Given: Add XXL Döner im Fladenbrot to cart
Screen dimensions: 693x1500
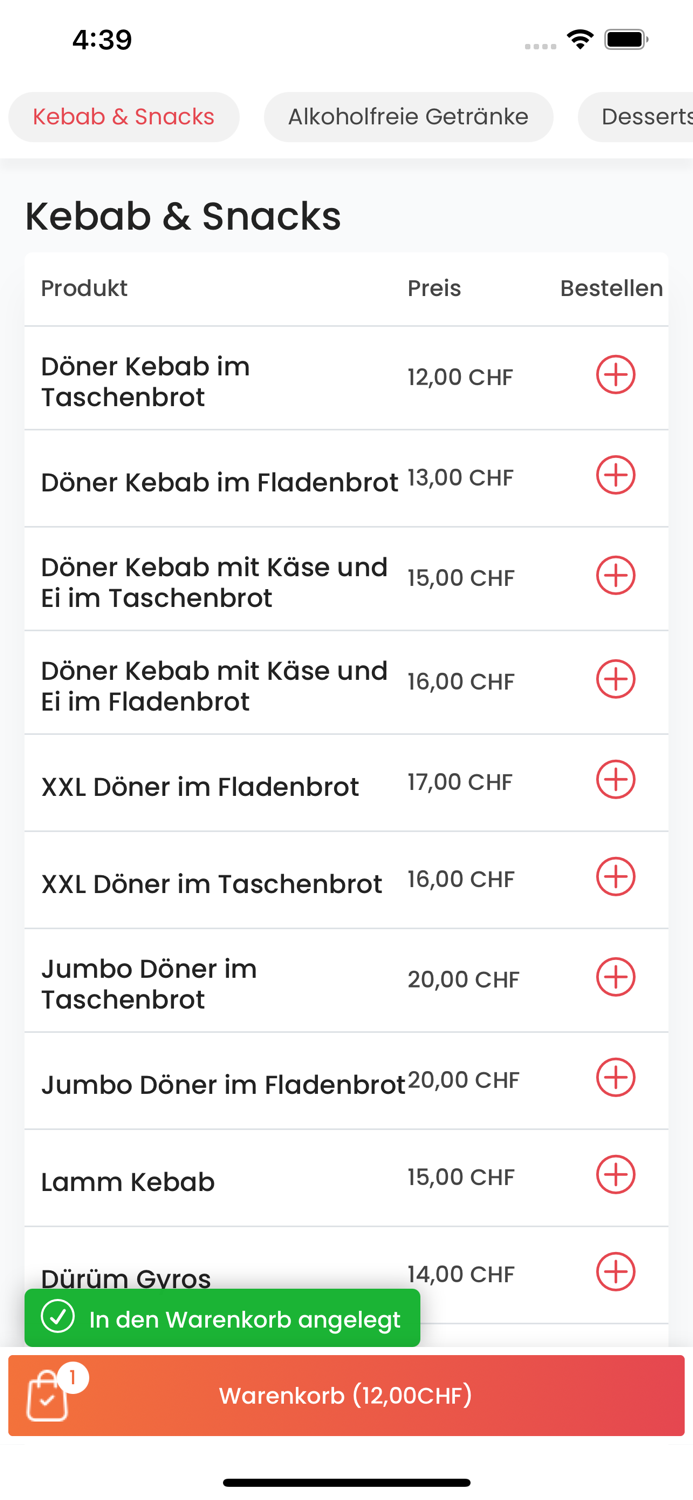Looking at the screenshot, I should coord(615,780).
